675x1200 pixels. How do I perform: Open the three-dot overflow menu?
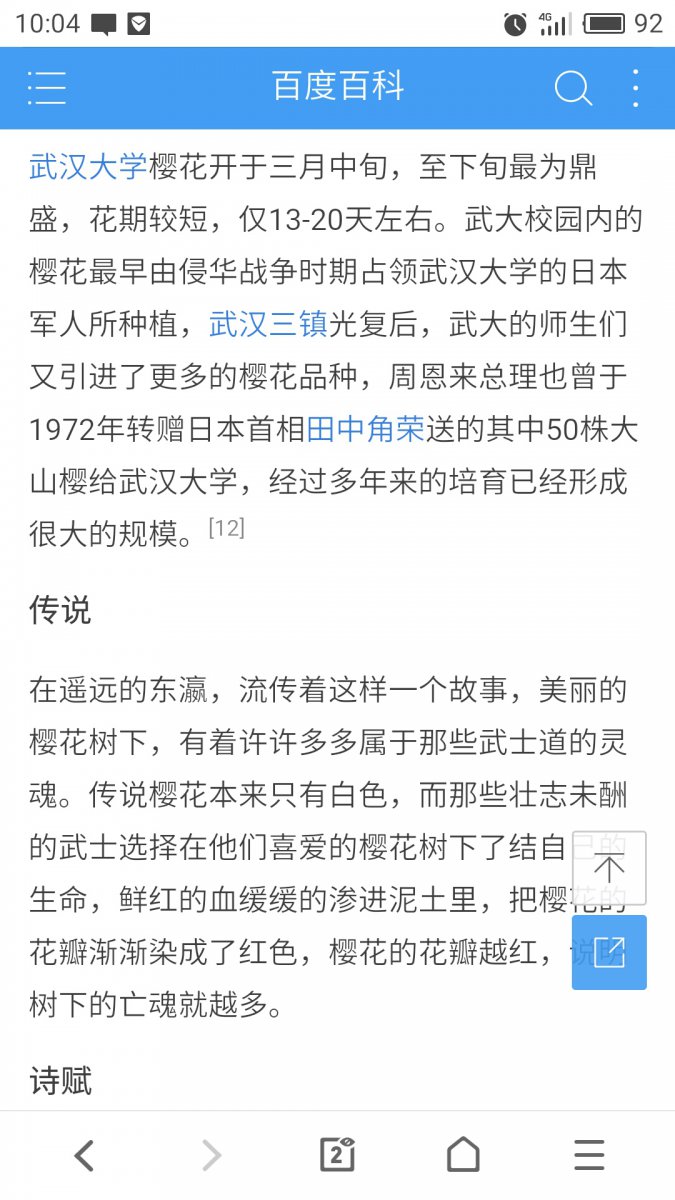coord(636,88)
